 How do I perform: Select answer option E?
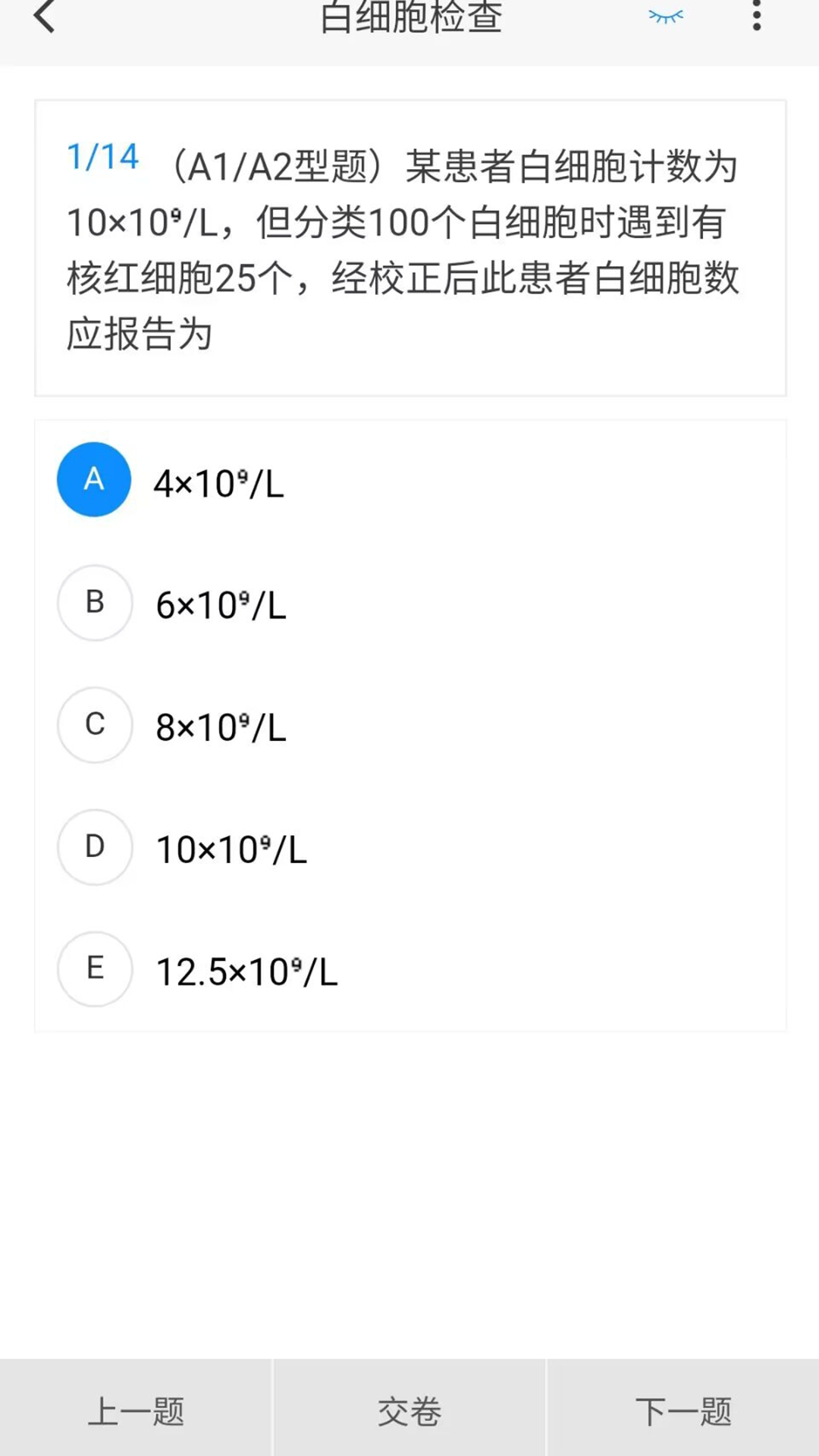94,969
